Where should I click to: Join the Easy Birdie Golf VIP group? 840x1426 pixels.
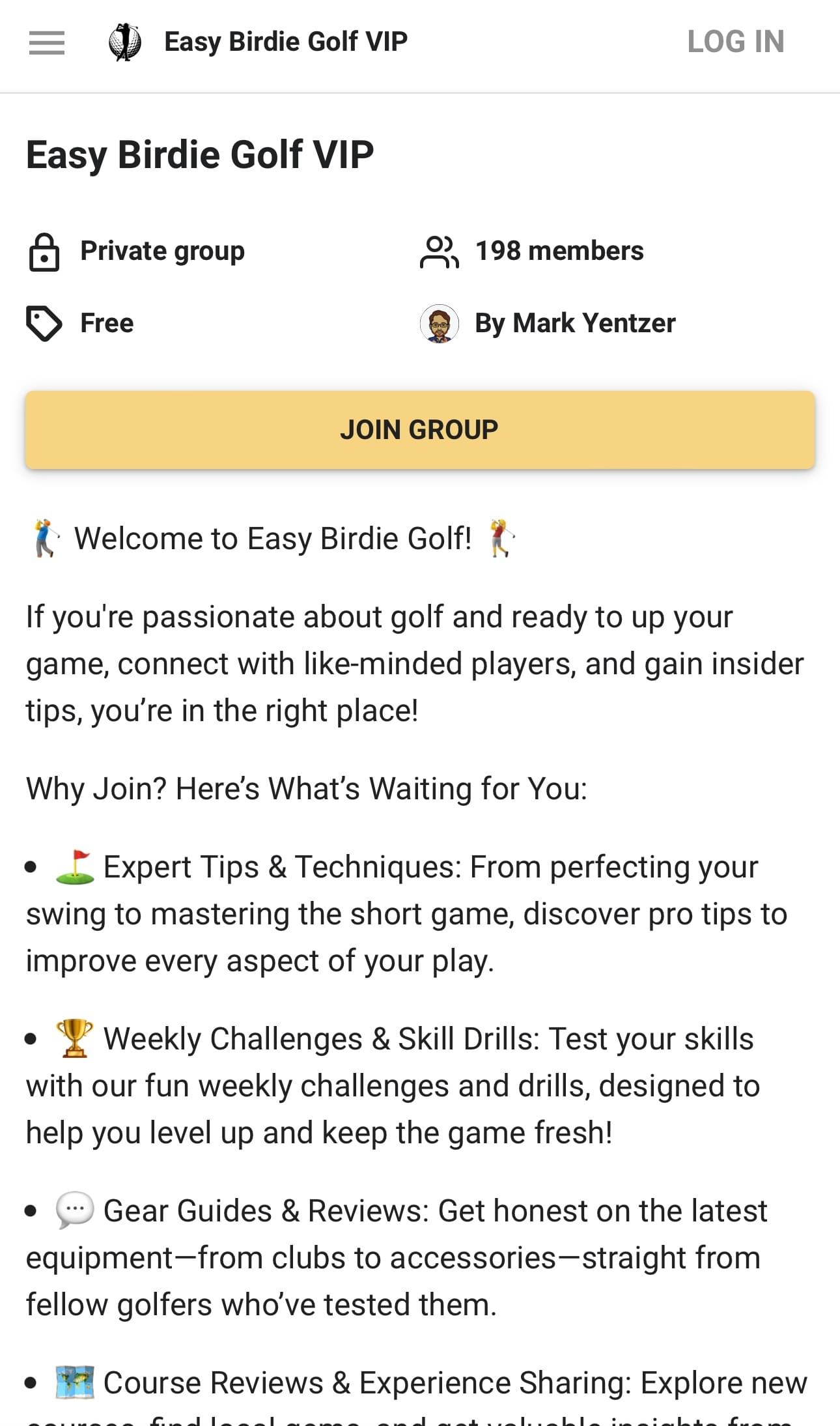click(x=420, y=430)
